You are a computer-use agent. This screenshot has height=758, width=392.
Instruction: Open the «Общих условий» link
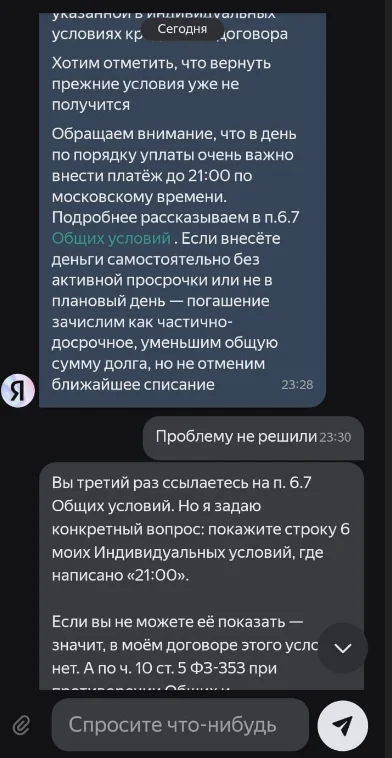(111, 239)
